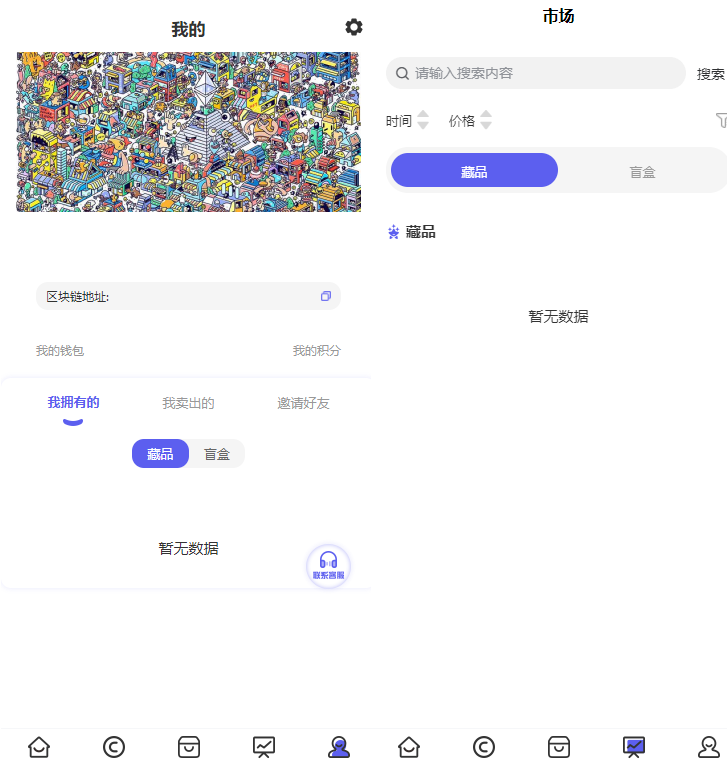Viewport: 727px width, 767px height.
Task: Open 我的积分 link
Action: [318, 350]
